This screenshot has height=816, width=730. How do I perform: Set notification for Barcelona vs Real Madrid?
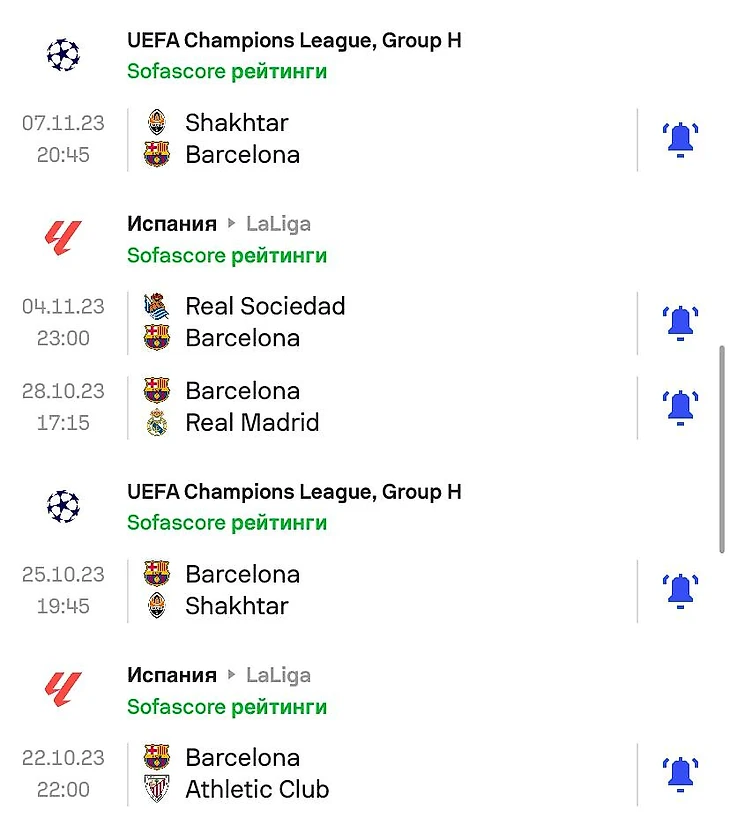[x=681, y=407]
